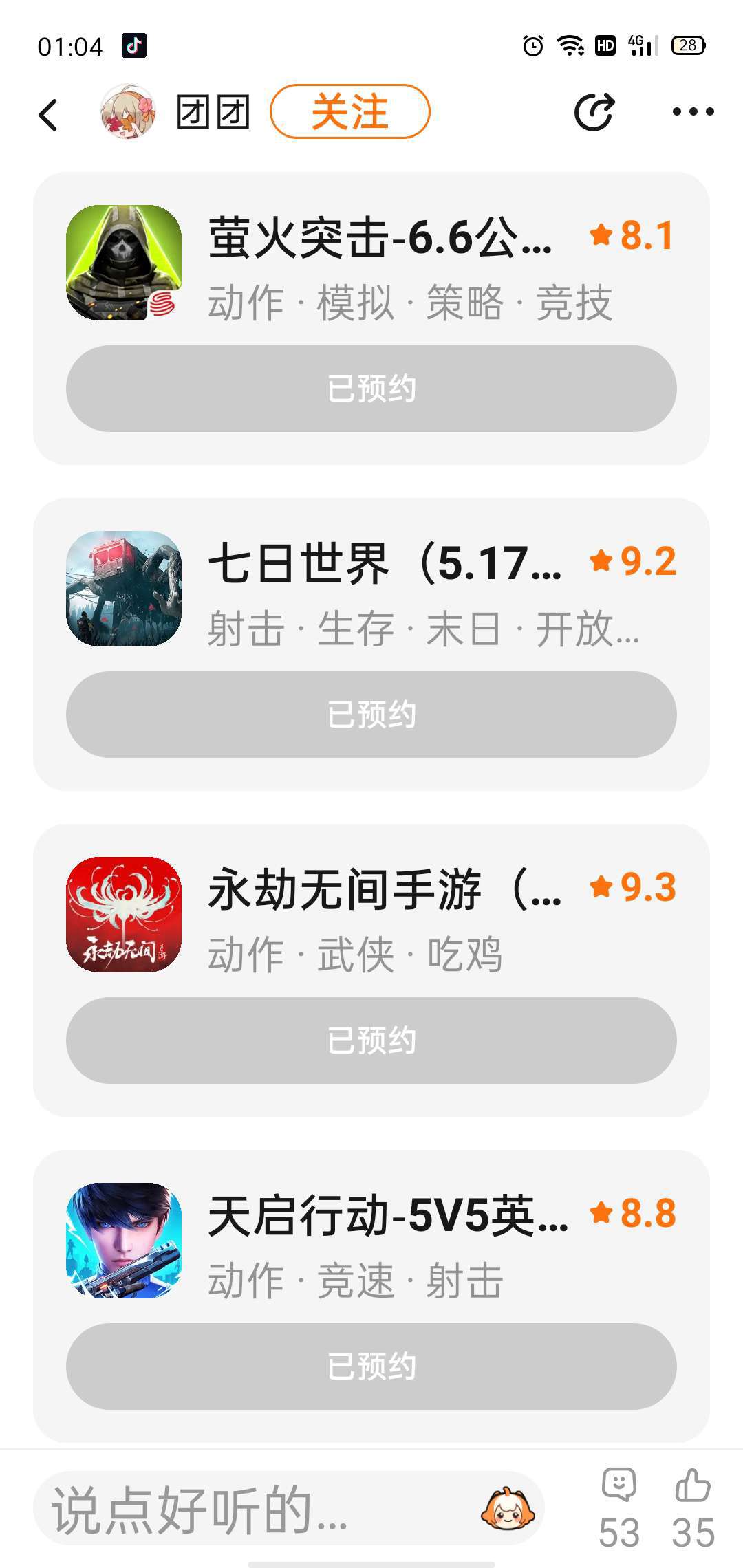Tap 已预约 button under 七日世界
Image resolution: width=743 pixels, height=1568 pixels.
(x=371, y=715)
